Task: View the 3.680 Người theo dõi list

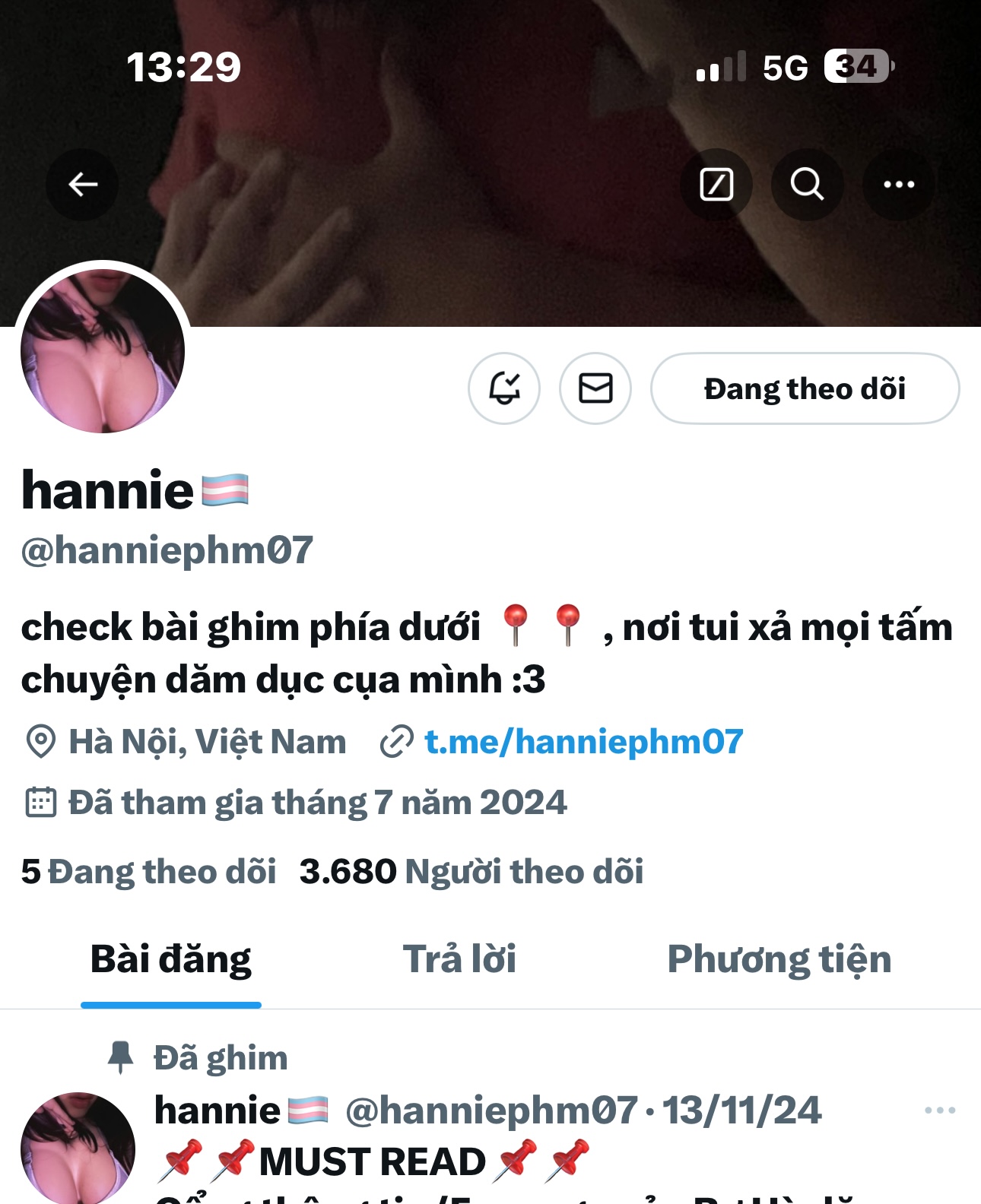Action: [471, 871]
